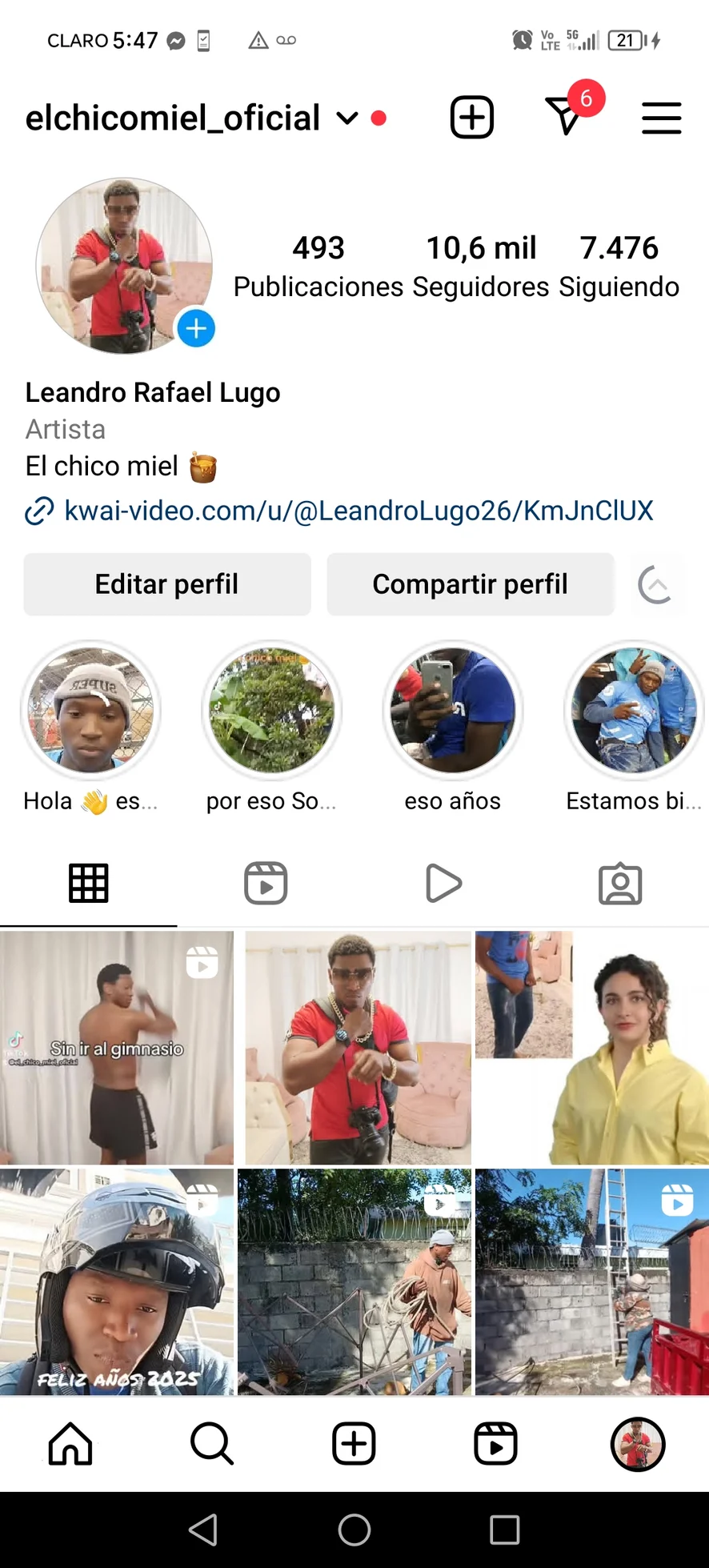Tap Editar perfil button

(166, 584)
